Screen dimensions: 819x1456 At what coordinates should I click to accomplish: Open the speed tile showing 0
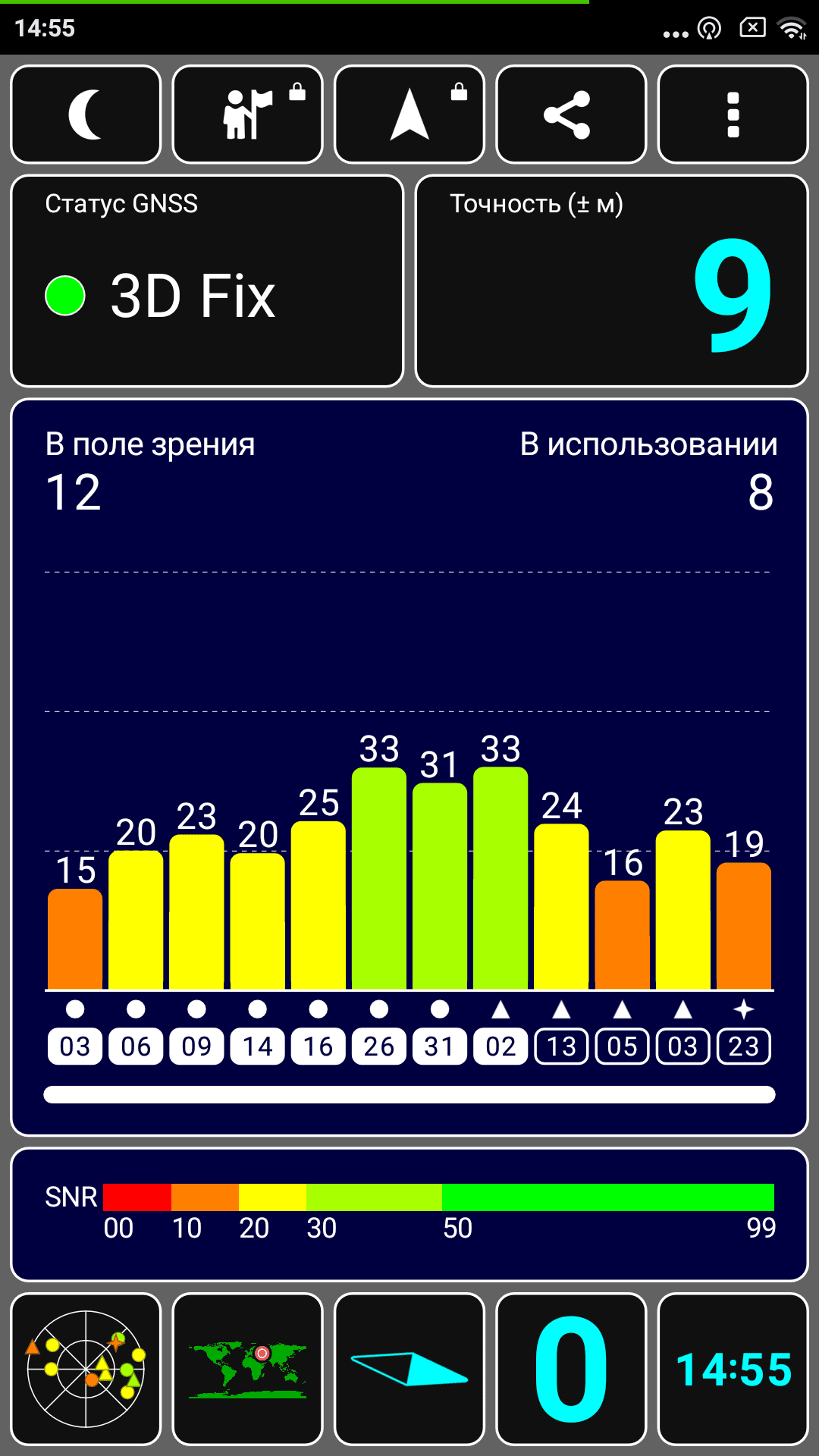(x=570, y=1369)
